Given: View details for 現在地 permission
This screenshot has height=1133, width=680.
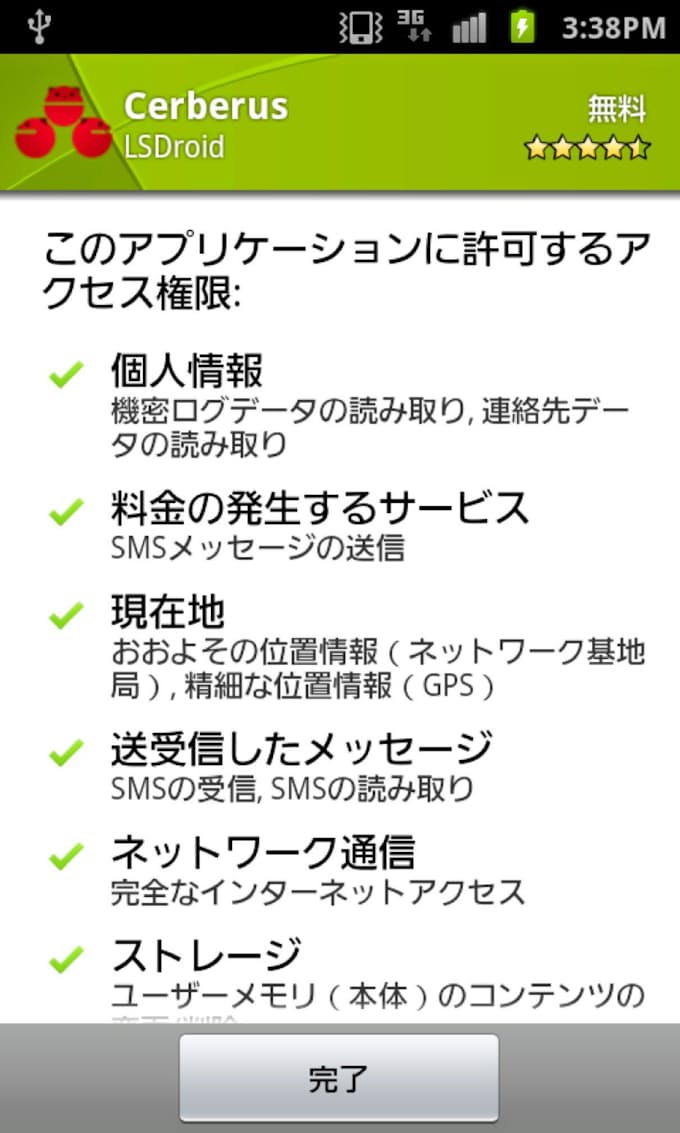Looking at the screenshot, I should (x=340, y=646).
